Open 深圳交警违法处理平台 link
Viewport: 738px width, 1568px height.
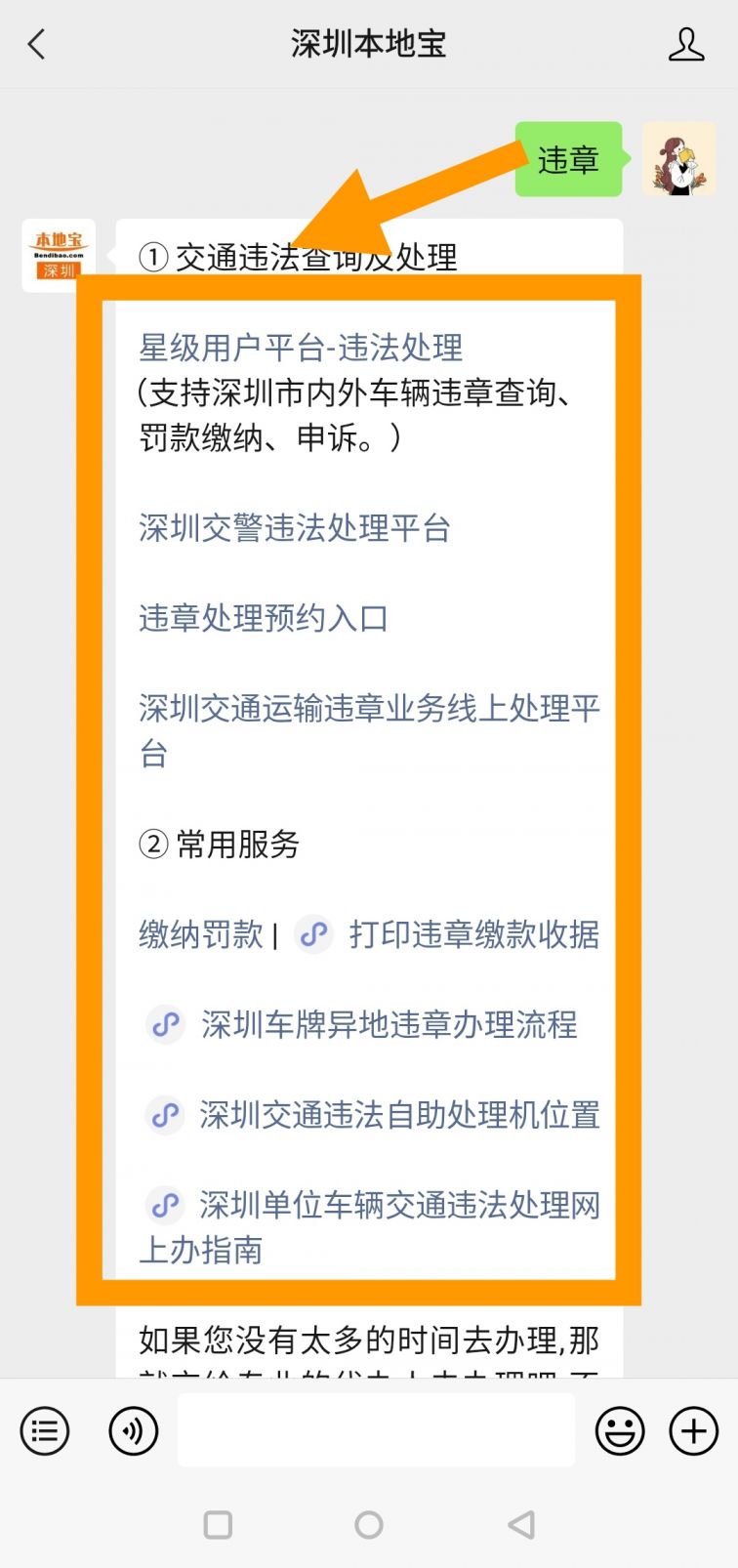tap(294, 528)
